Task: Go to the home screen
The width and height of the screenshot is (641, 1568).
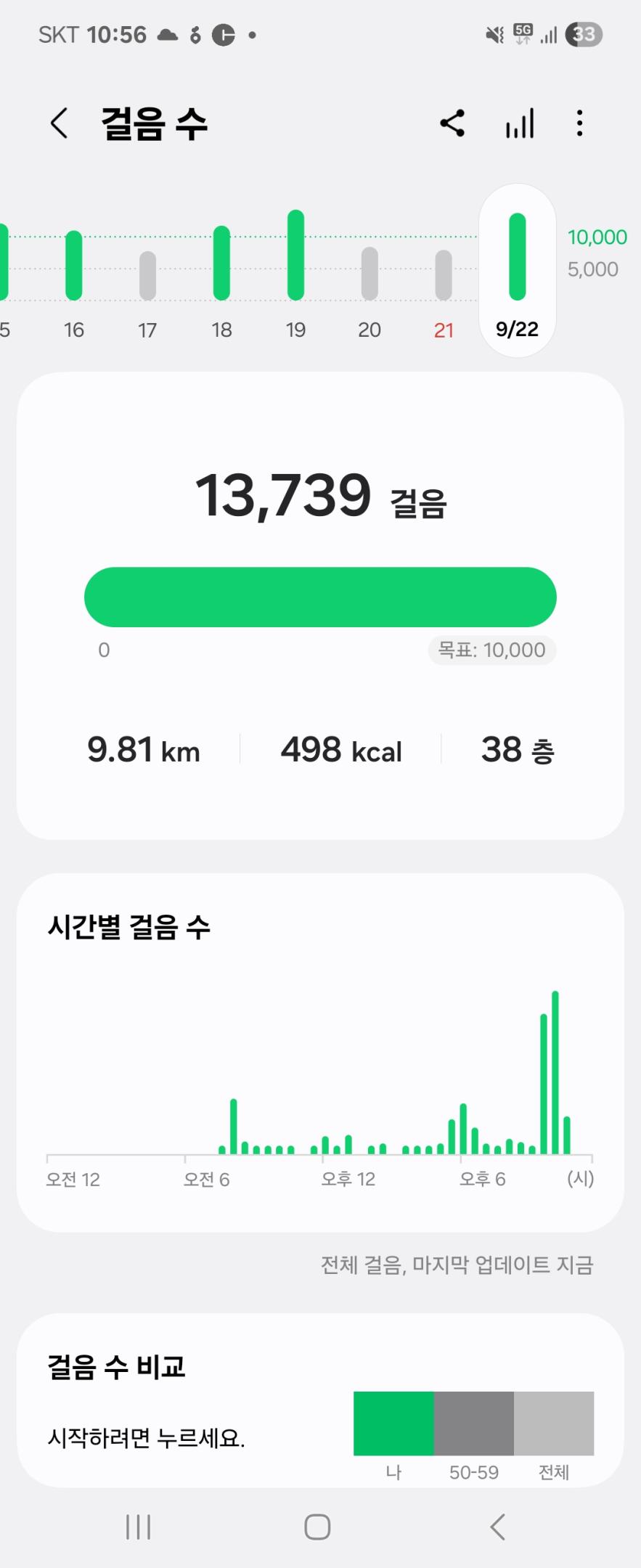Action: coord(317,1527)
